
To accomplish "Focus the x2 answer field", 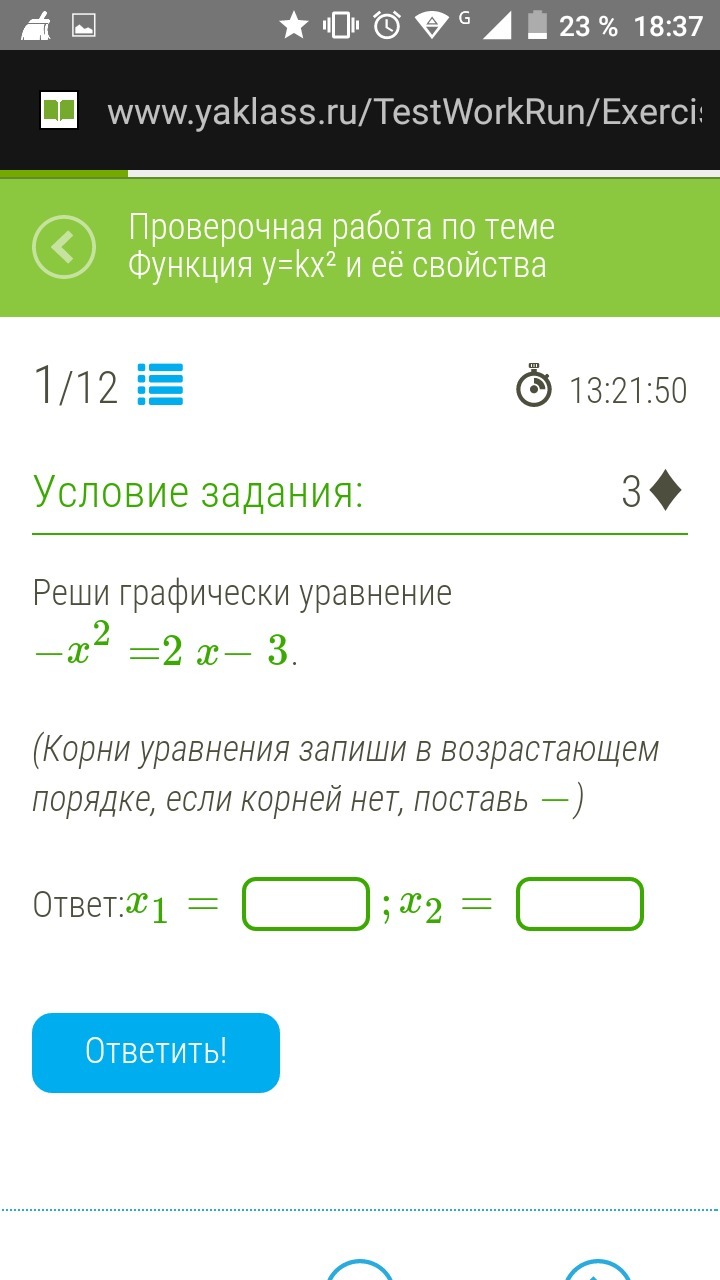I will pyautogui.click(x=579, y=904).
